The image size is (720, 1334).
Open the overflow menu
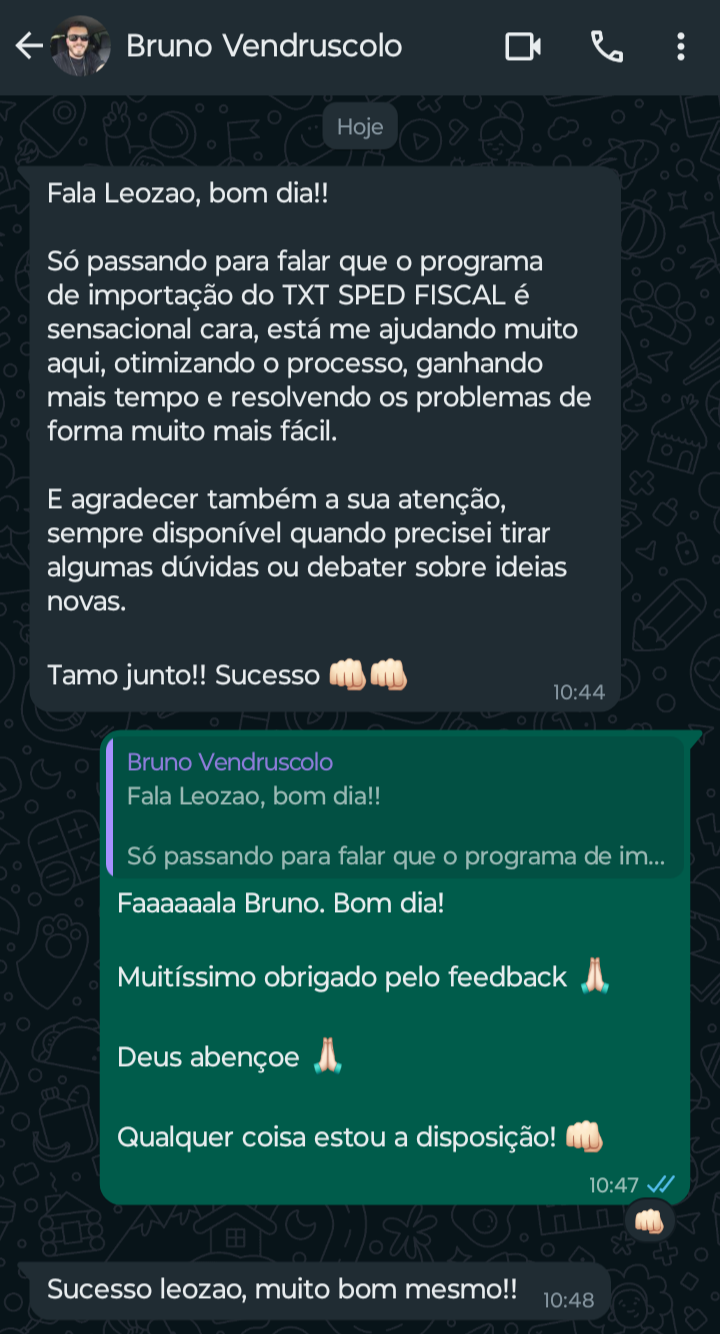pos(680,47)
